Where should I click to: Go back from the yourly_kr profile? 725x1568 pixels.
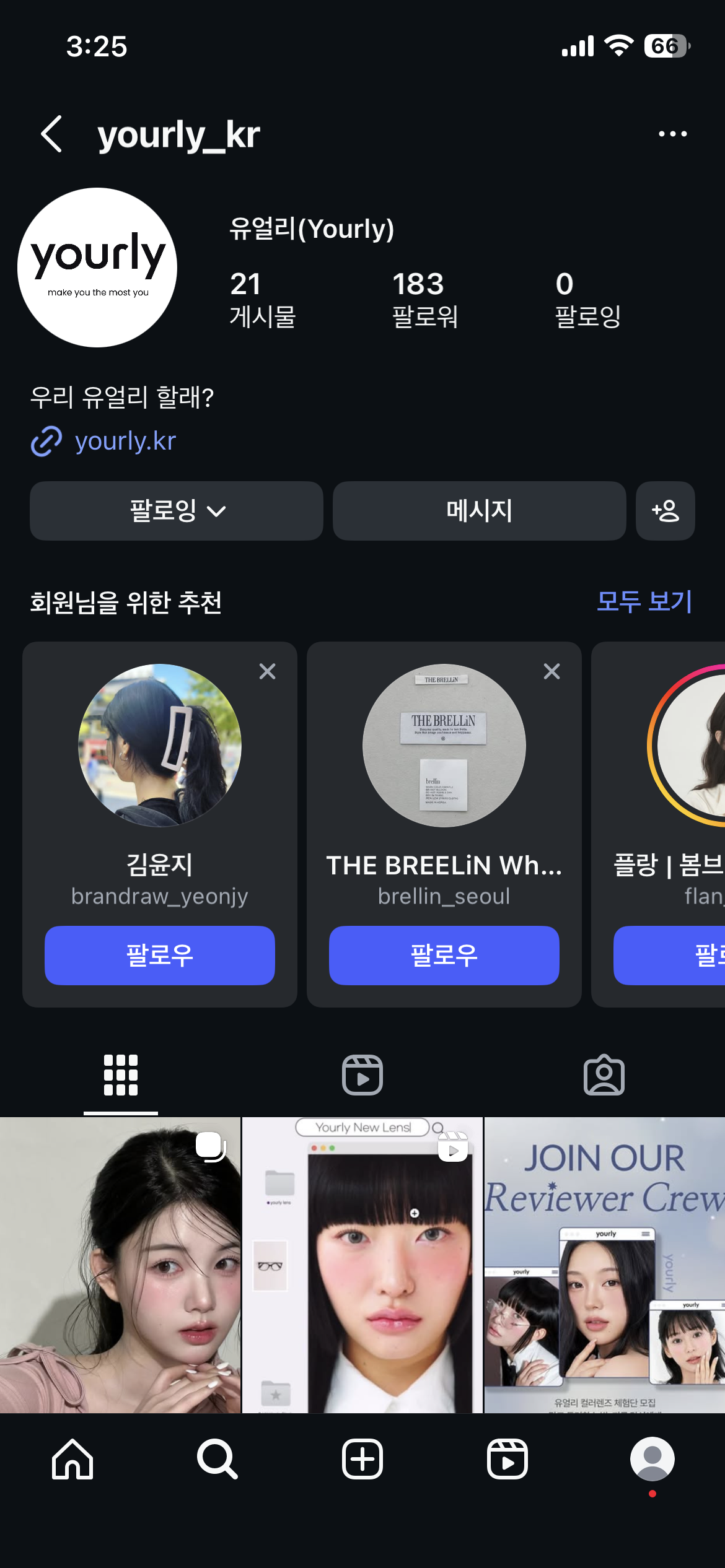pyautogui.click(x=52, y=134)
